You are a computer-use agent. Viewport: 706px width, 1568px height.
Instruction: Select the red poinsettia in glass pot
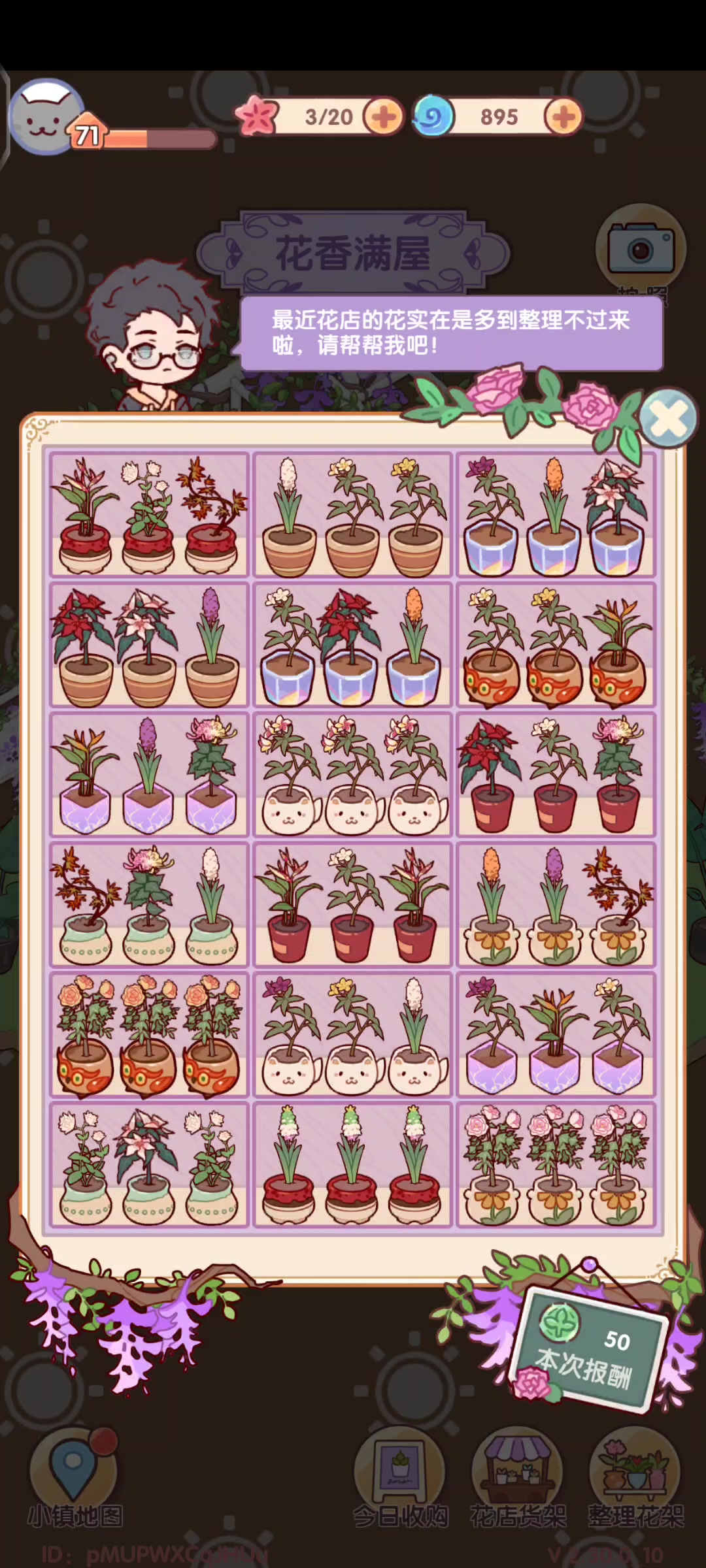click(351, 645)
